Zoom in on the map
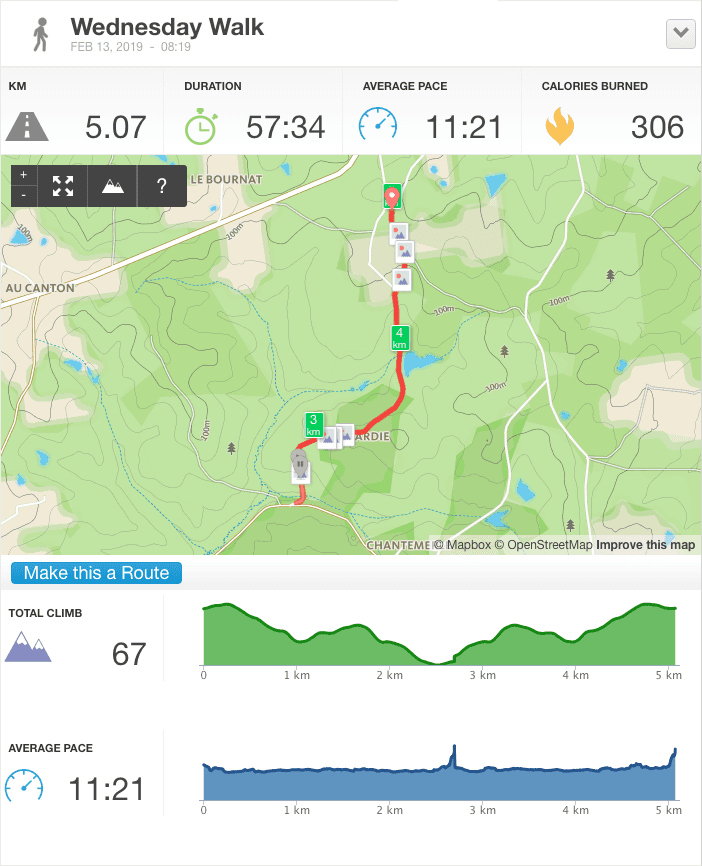702x866 pixels. (24, 175)
